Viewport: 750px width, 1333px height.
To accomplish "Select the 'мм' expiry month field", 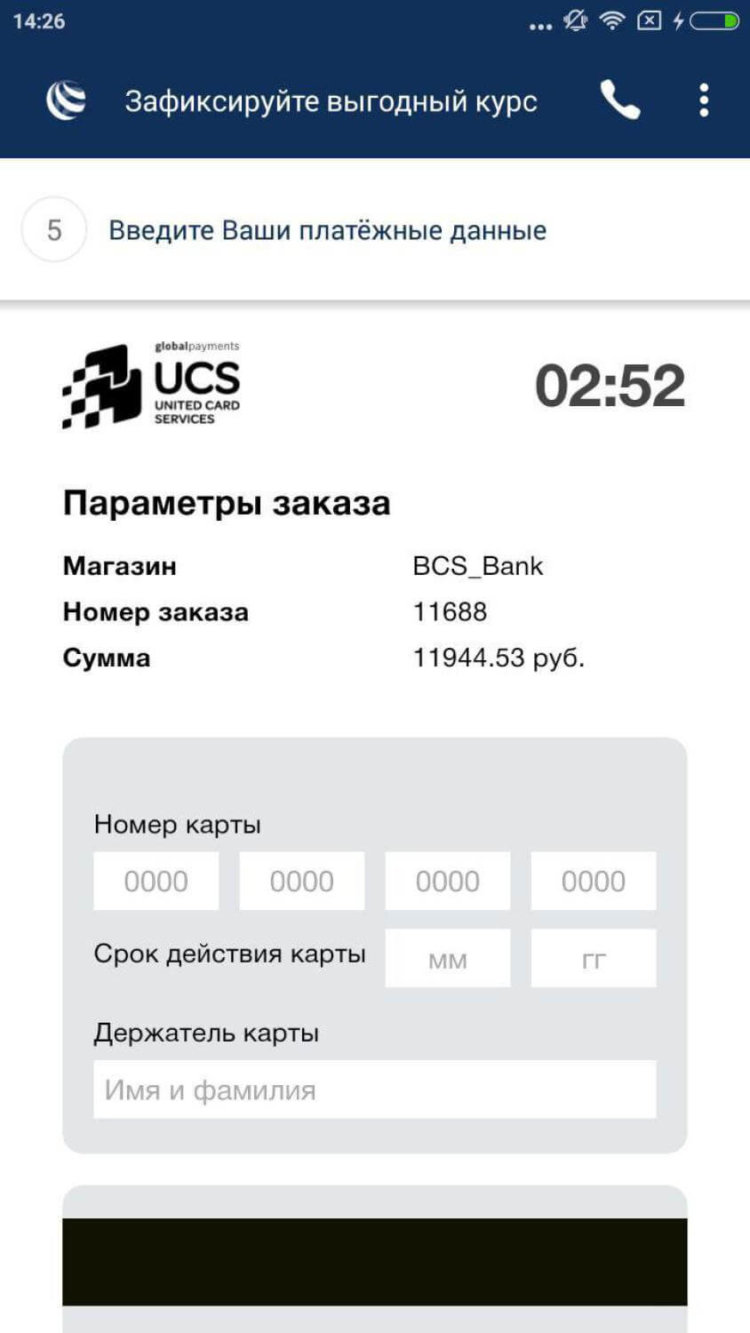I will (447, 957).
